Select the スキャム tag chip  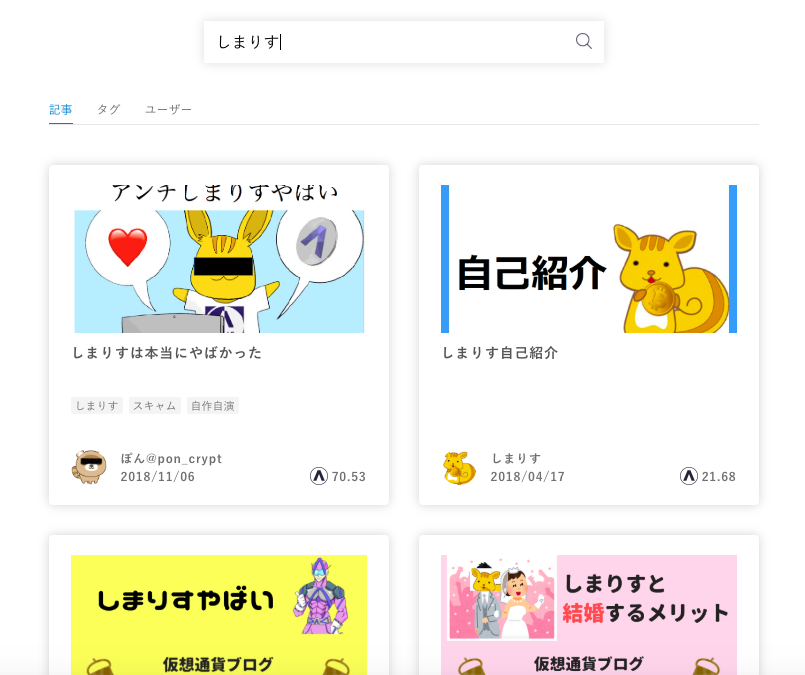point(154,406)
